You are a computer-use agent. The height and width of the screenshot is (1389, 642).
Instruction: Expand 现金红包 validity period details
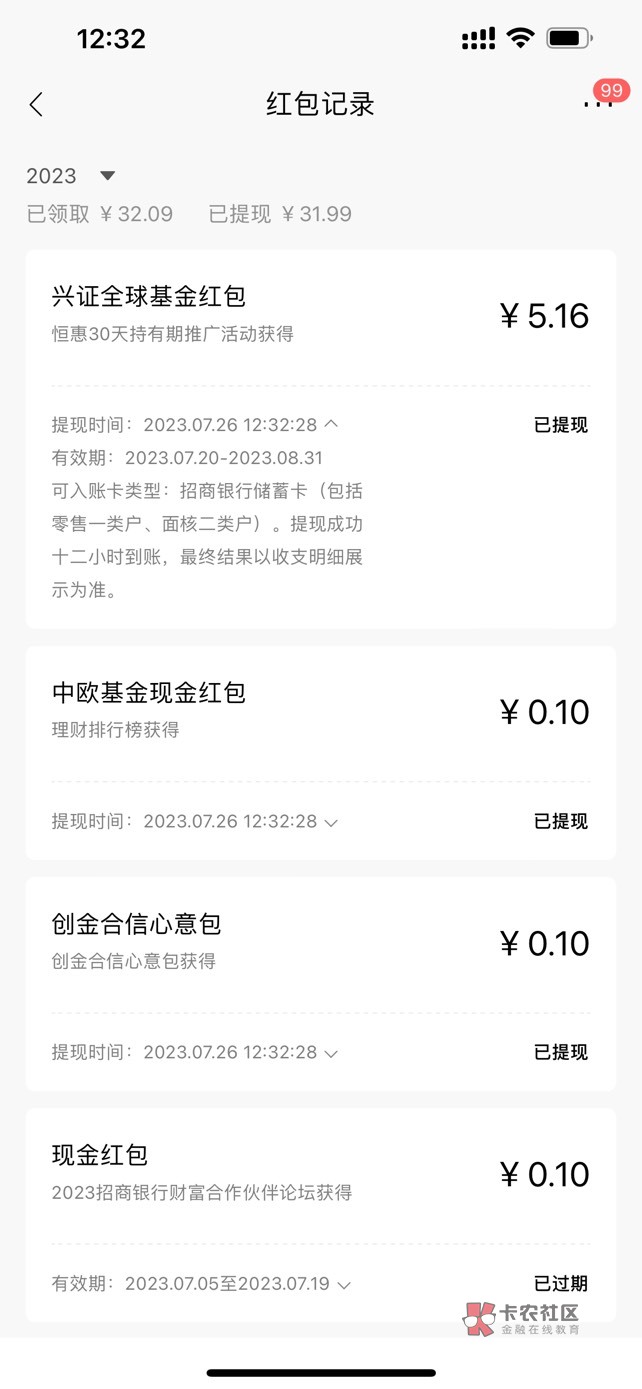[x=344, y=1284]
